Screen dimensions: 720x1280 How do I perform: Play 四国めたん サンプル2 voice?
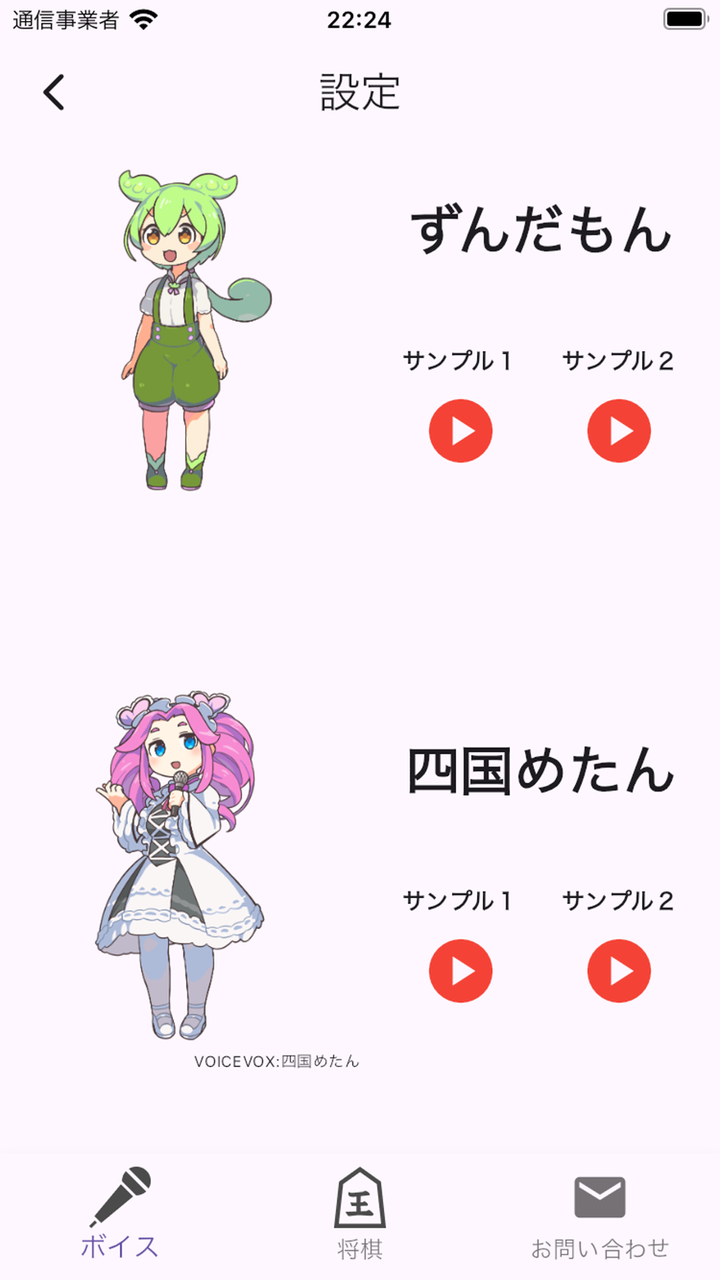point(618,971)
